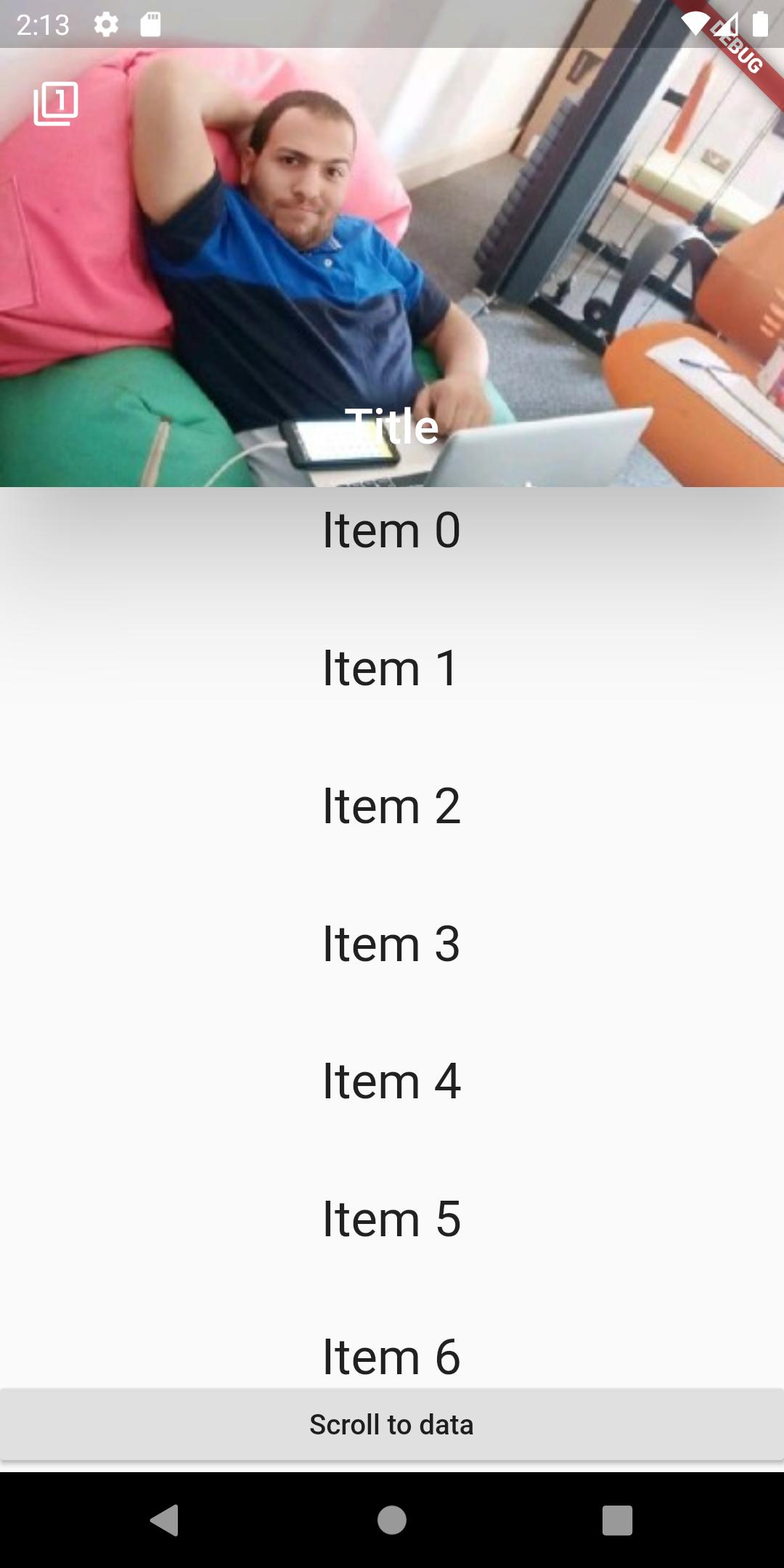Image resolution: width=784 pixels, height=1568 pixels.
Task: Select list row Item 4
Action: point(392,1082)
